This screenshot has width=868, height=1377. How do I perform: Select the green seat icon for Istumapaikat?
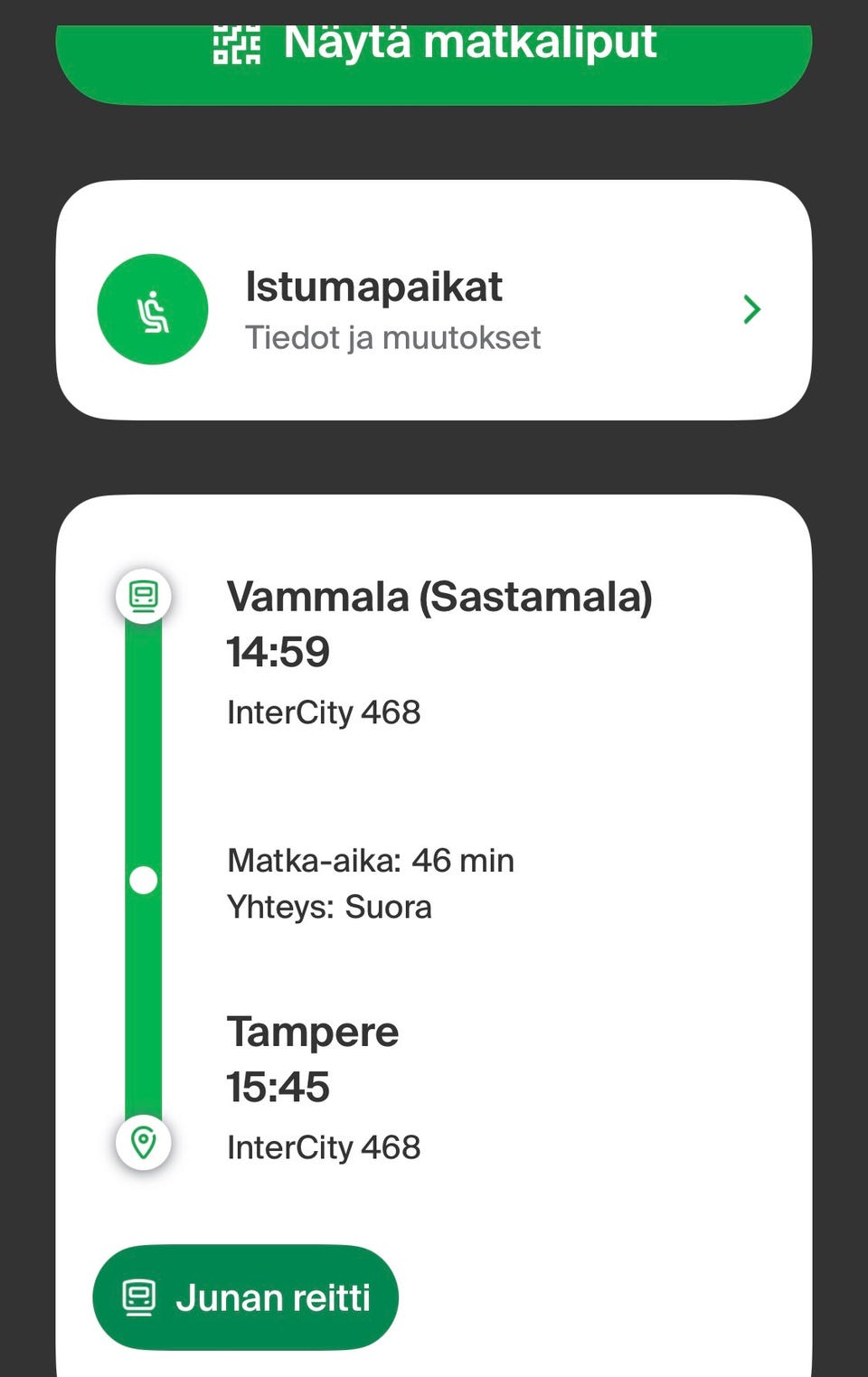pyautogui.click(x=153, y=309)
